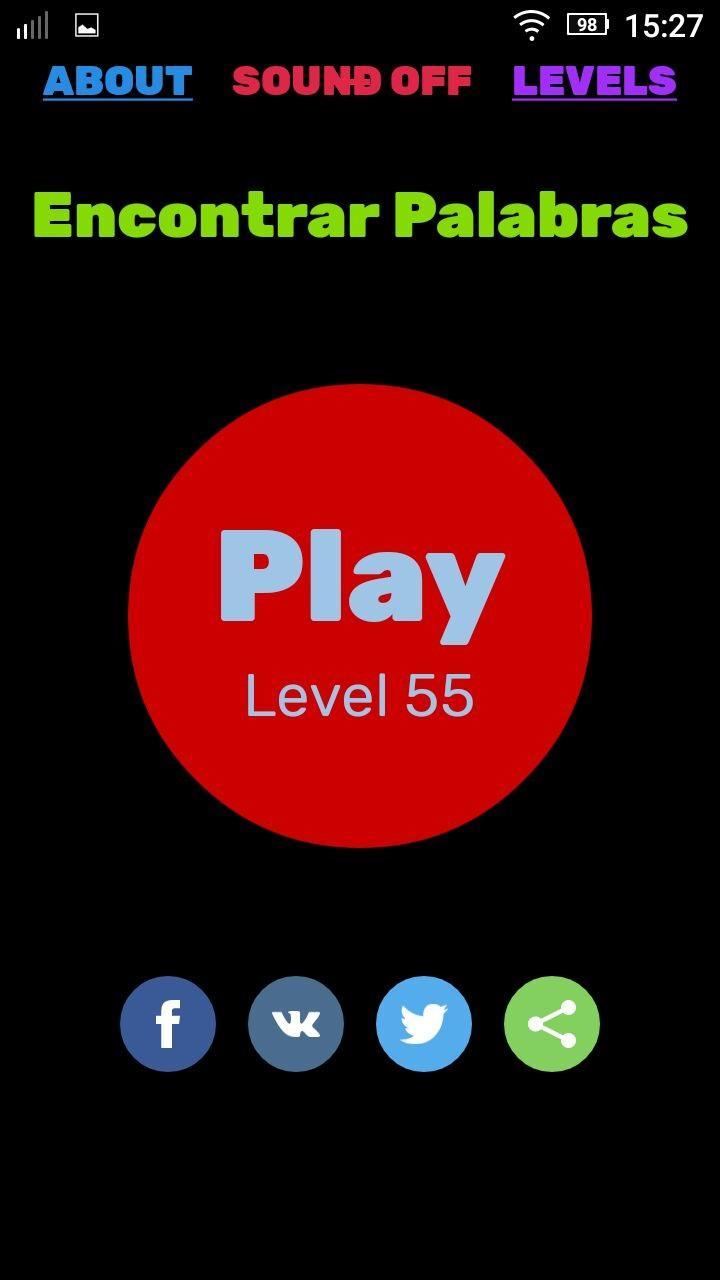Open the LEVELS list
This screenshot has height=1280, width=720.
click(x=594, y=81)
